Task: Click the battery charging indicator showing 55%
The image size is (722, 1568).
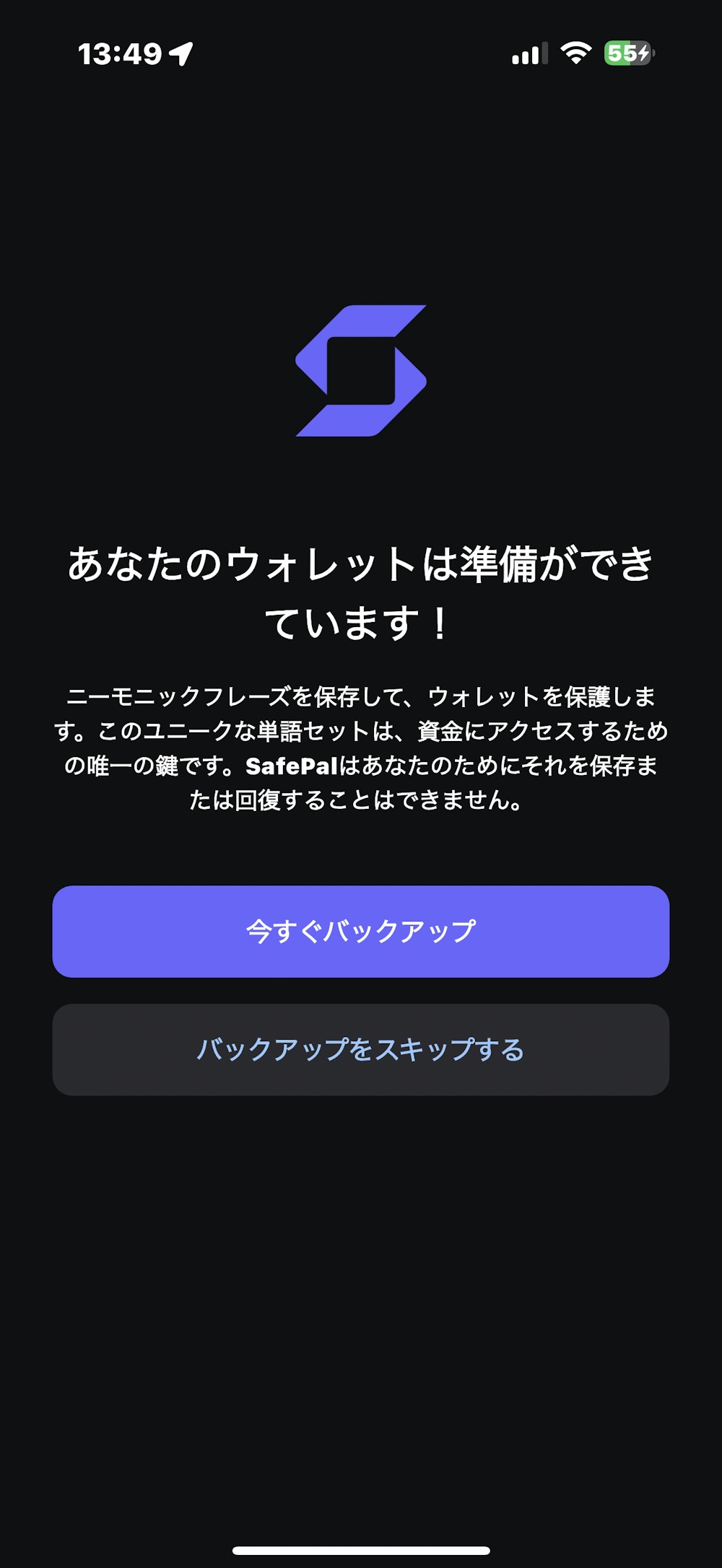Action: [x=627, y=53]
